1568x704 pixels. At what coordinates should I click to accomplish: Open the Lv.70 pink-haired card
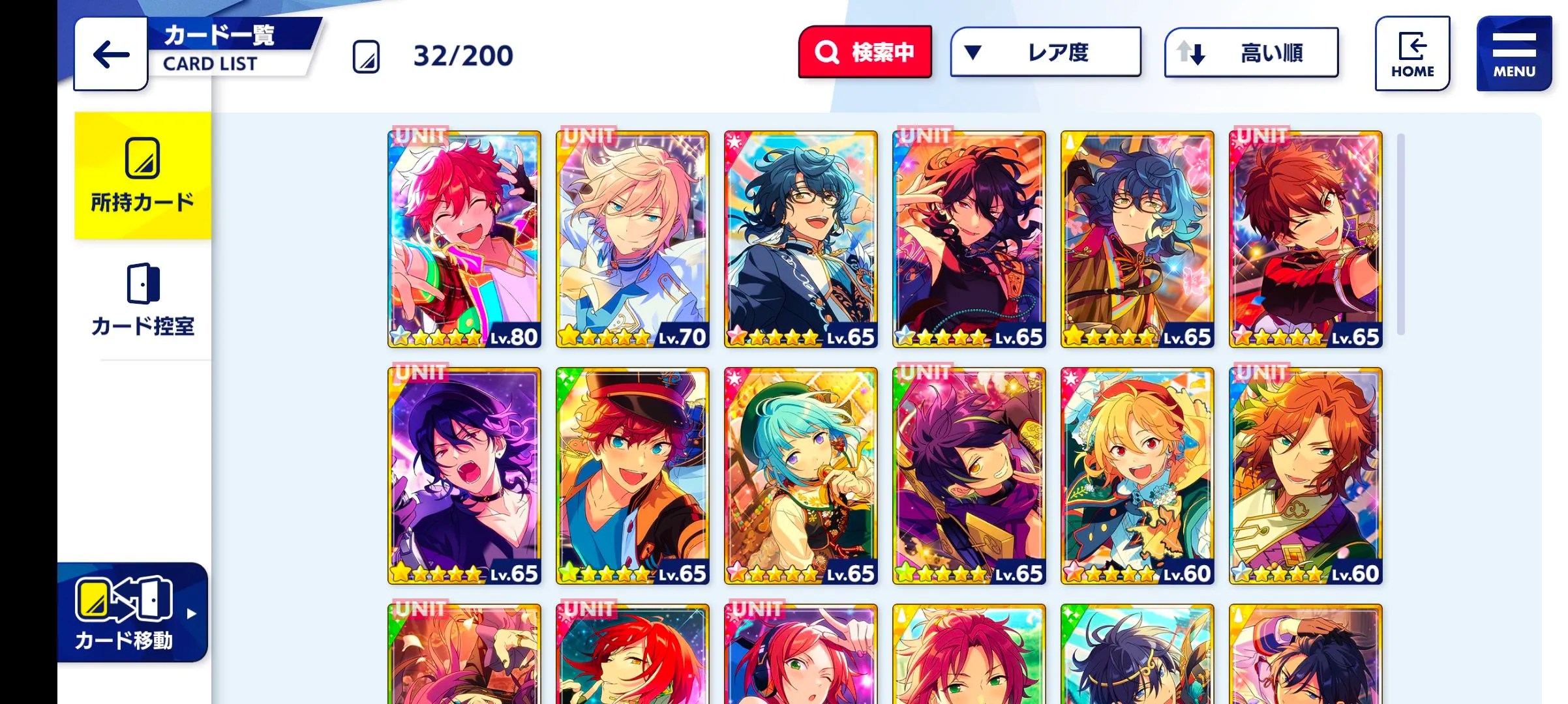(633, 239)
